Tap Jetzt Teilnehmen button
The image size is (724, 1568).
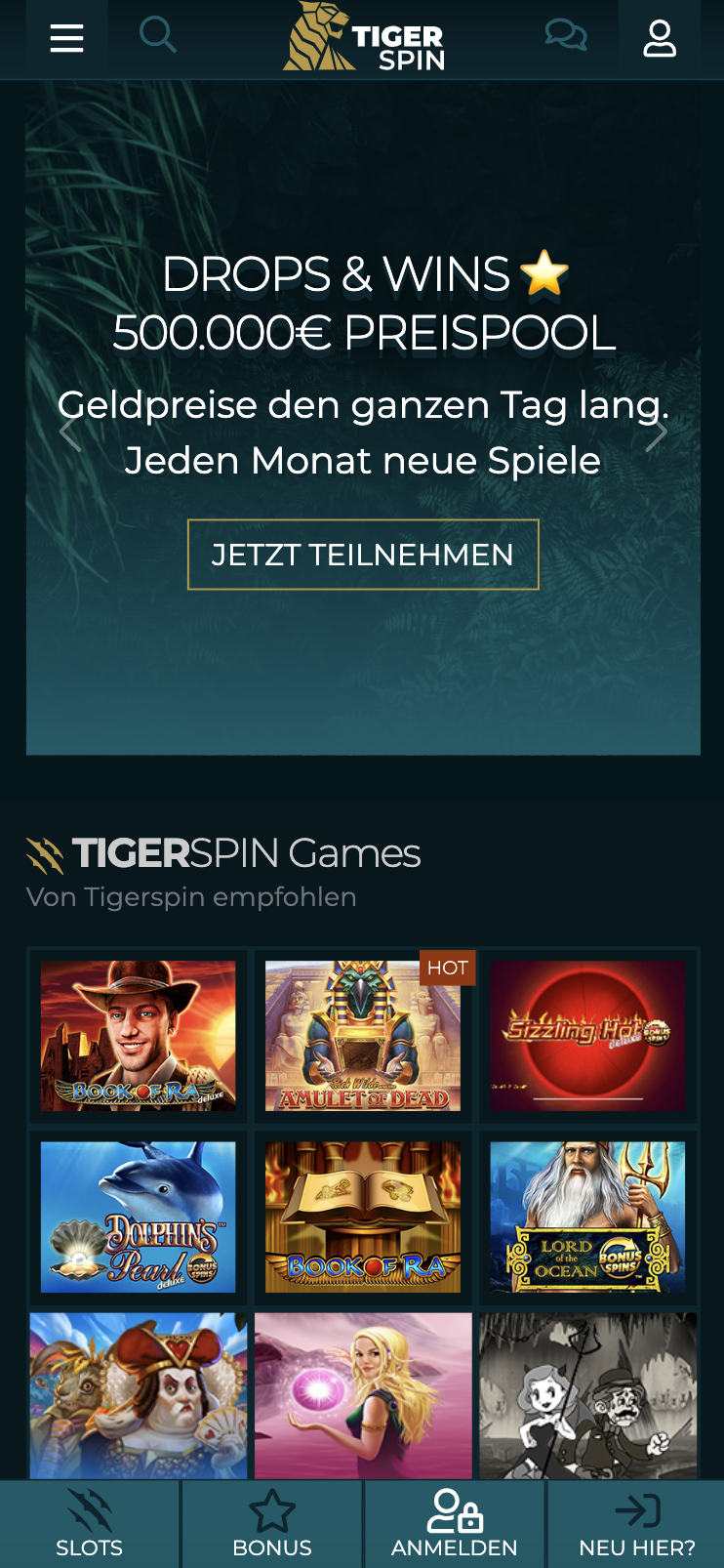[x=363, y=555]
